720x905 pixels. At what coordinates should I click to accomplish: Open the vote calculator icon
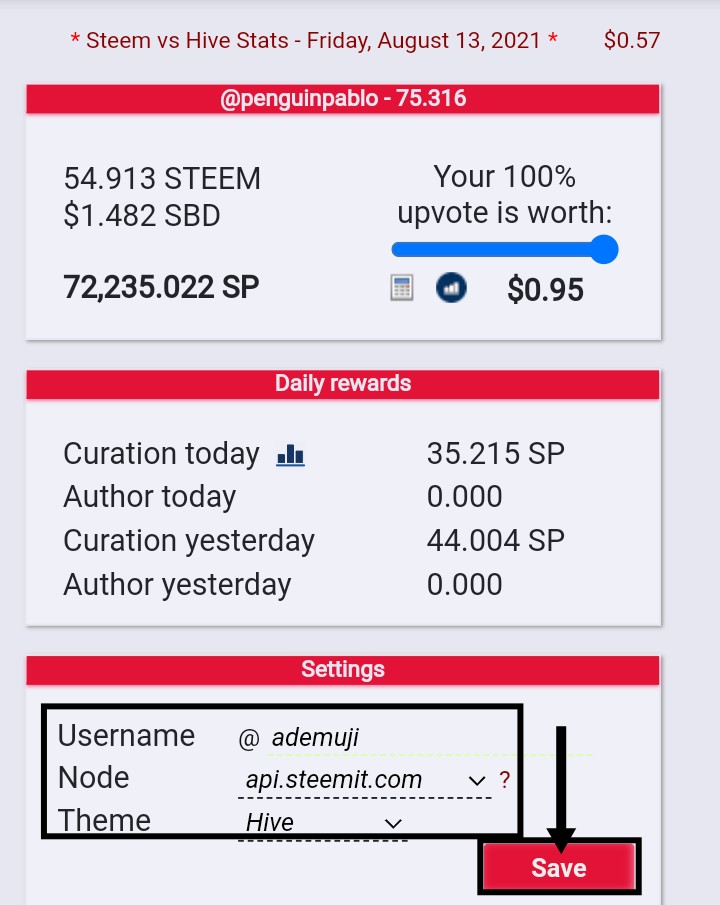401,289
